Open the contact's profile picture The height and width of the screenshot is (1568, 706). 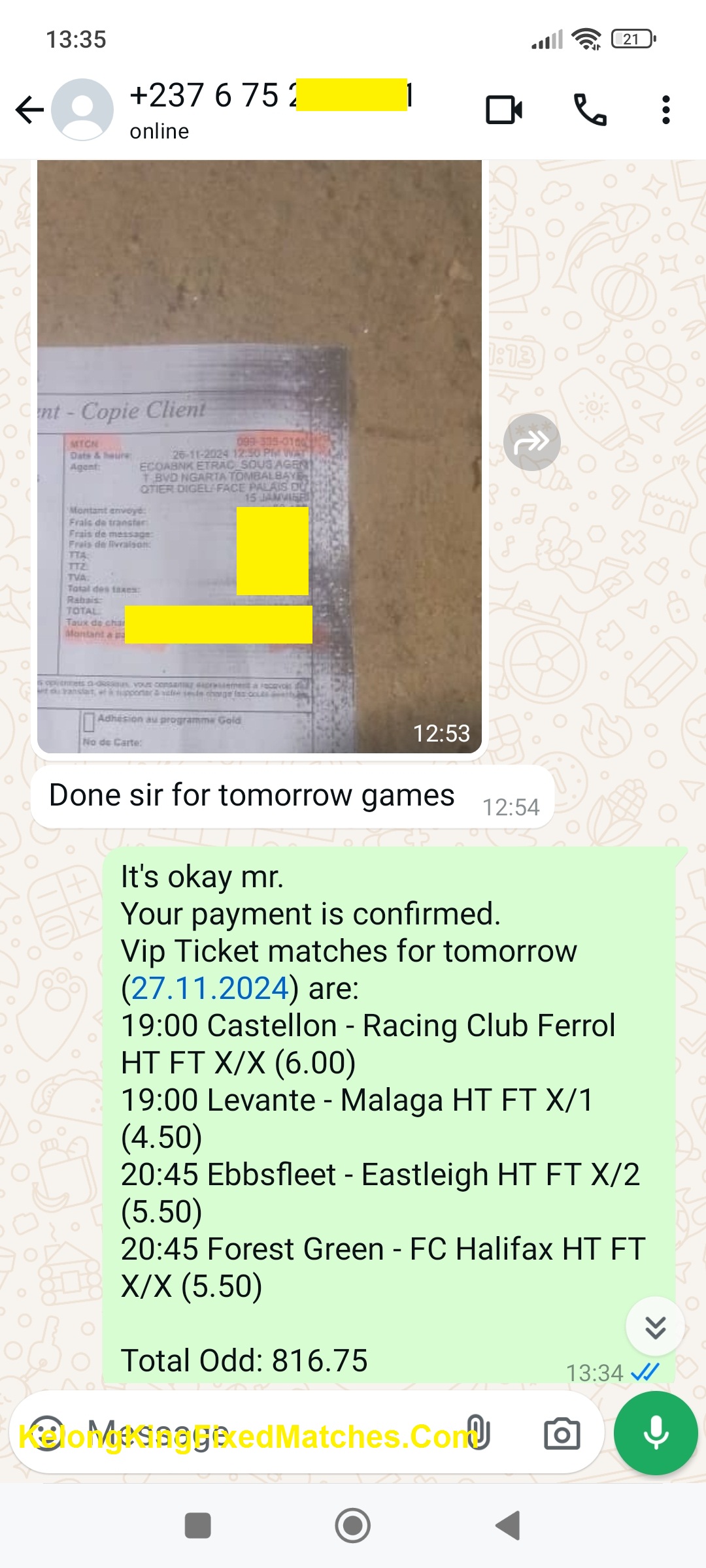(x=82, y=110)
